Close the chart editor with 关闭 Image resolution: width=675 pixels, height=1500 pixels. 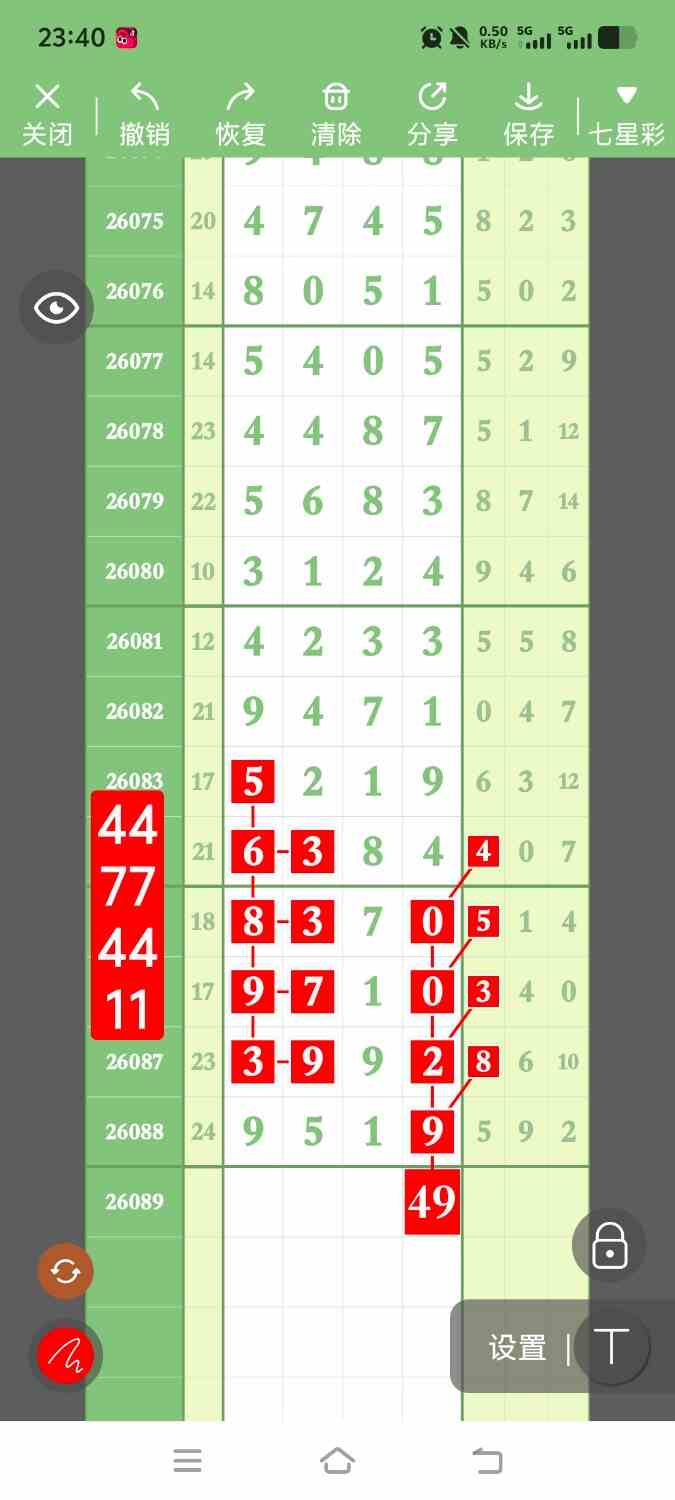(x=47, y=115)
